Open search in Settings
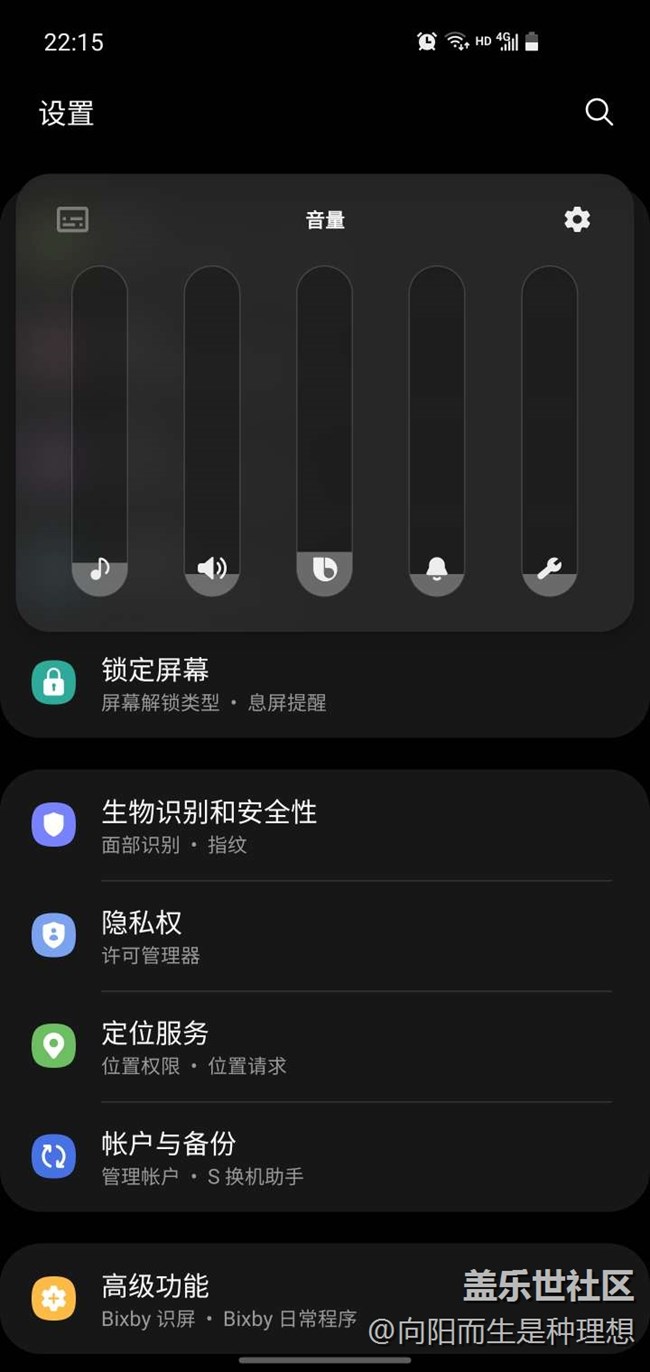 coord(598,112)
